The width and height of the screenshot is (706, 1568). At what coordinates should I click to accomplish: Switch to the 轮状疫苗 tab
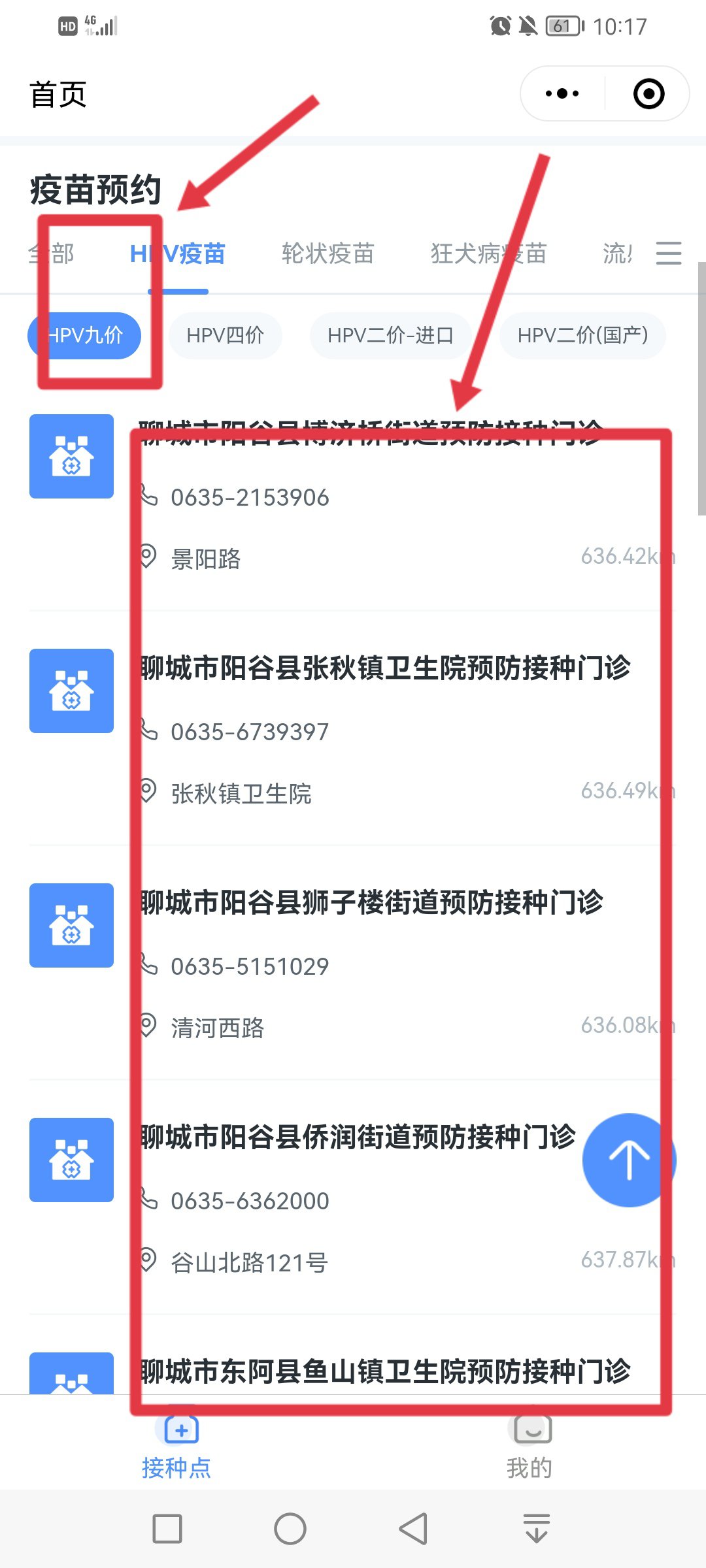(328, 253)
